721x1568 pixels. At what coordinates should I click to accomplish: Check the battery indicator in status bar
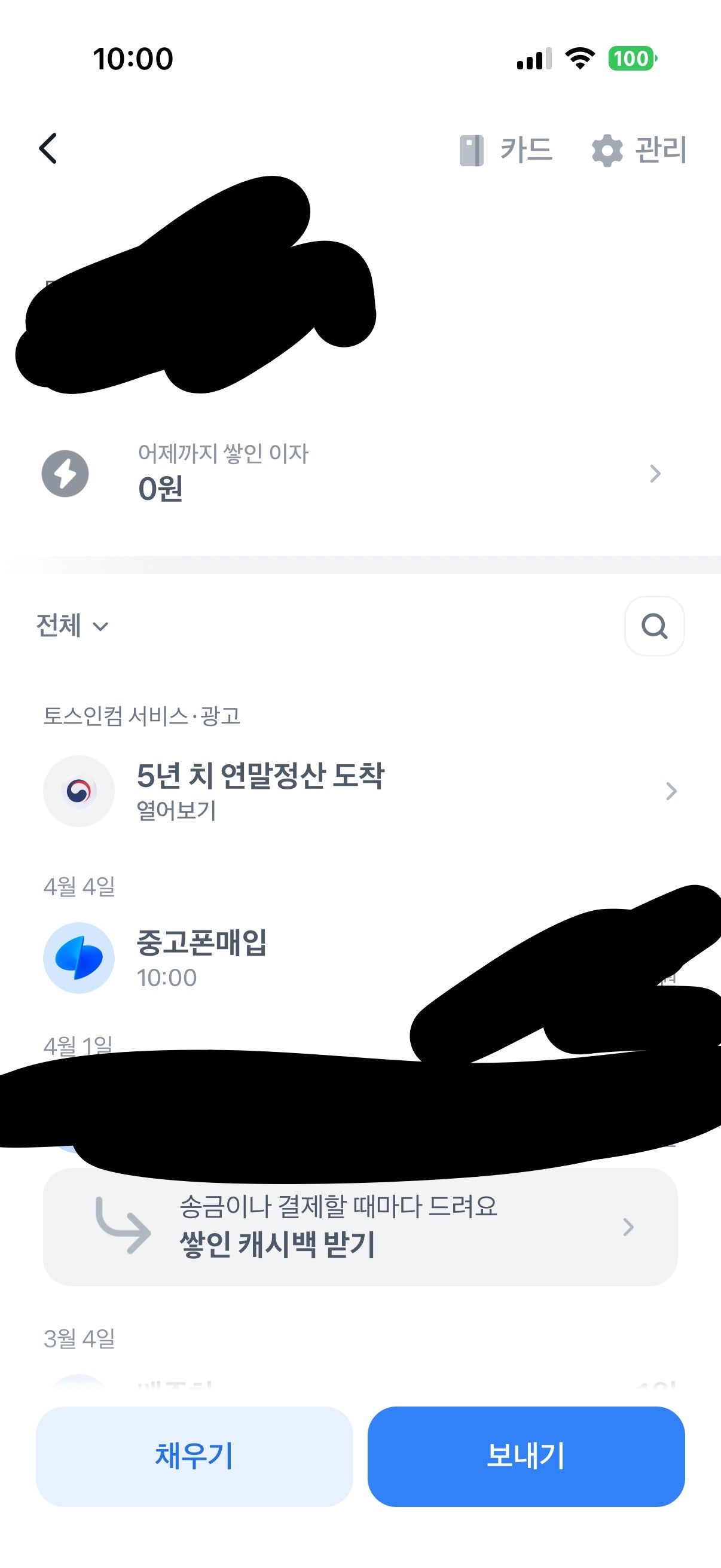point(629,59)
